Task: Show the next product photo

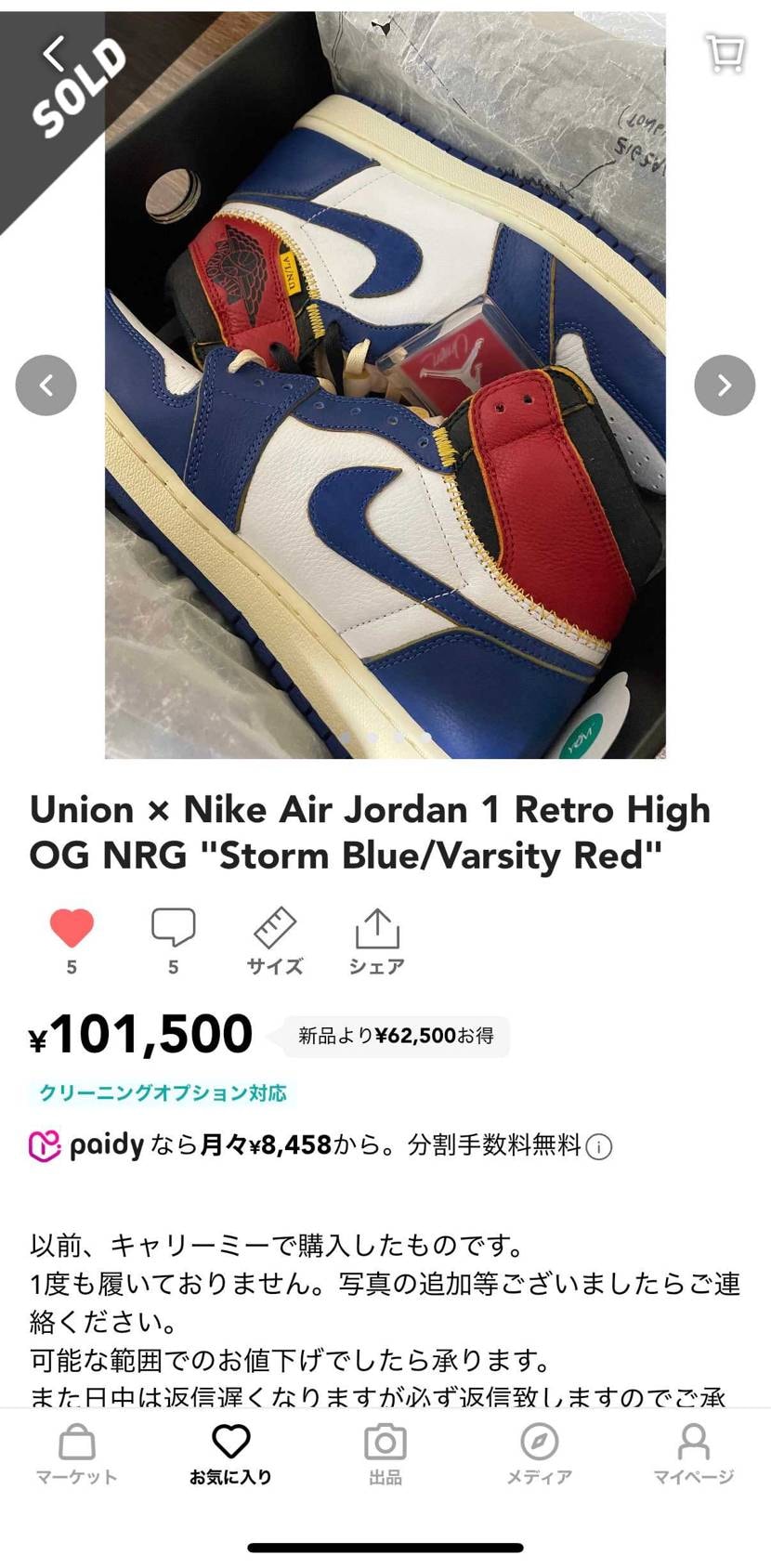Action: tap(725, 385)
